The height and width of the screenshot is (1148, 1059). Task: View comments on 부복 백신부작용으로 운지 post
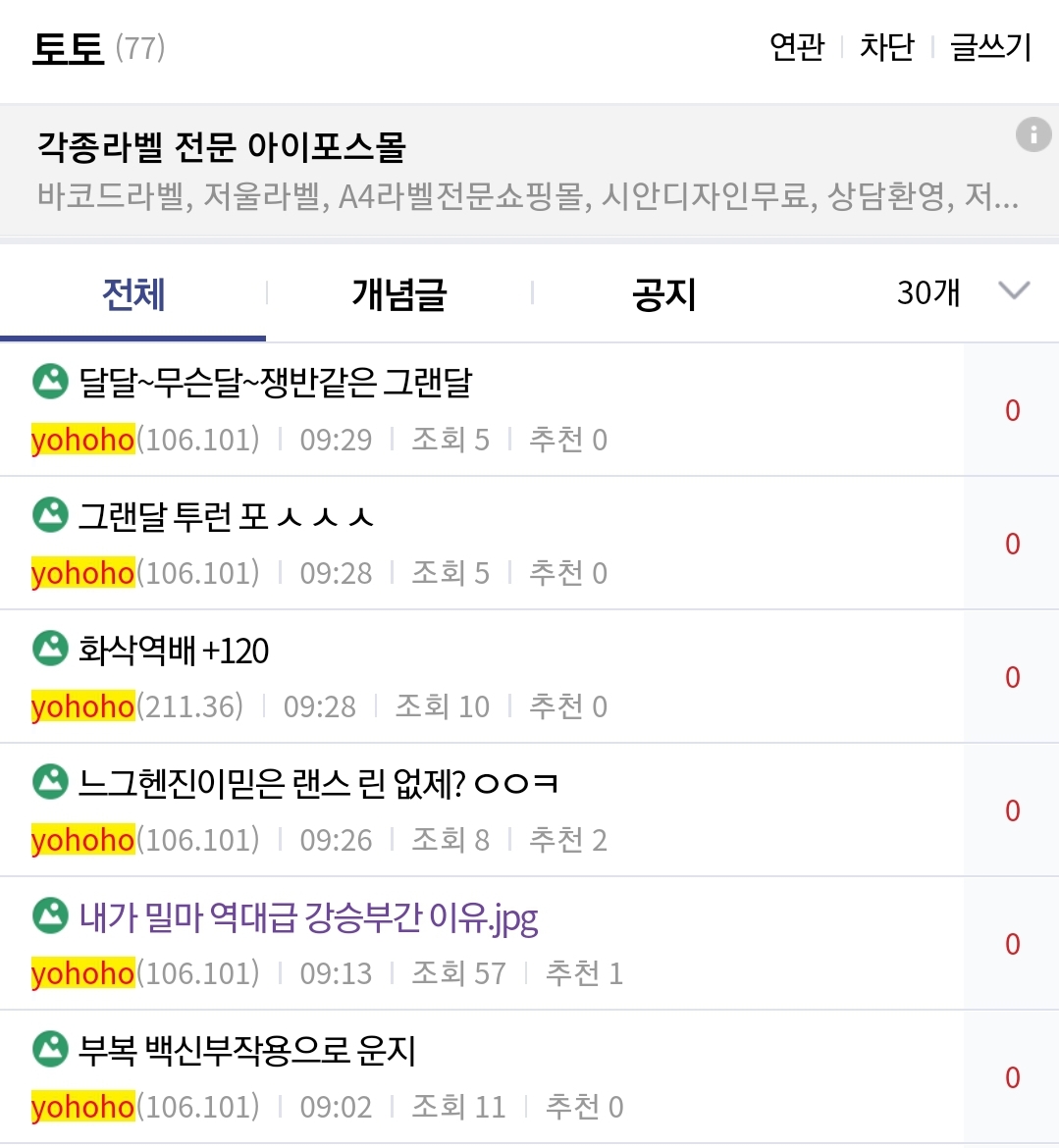point(1012,1077)
